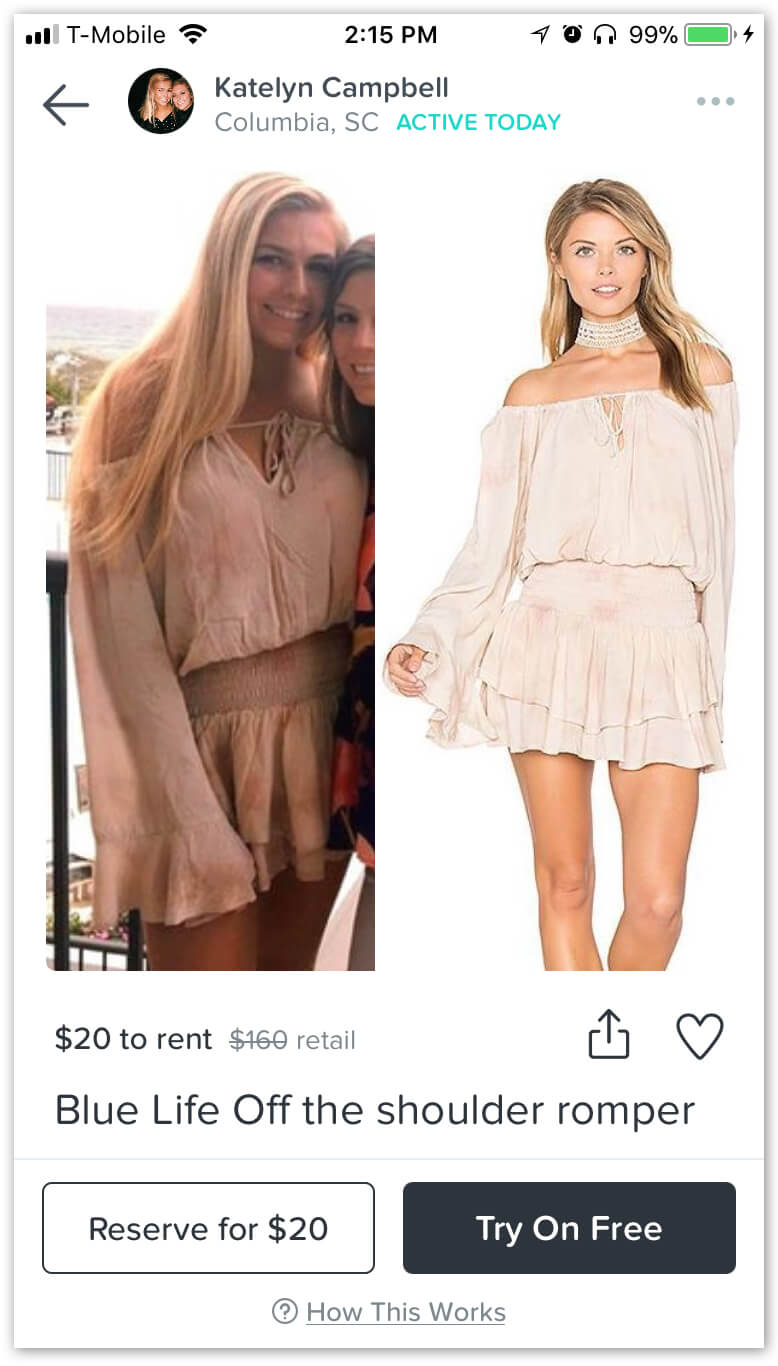View the owner's photo of the romper
Screen dimensions: 778x1366
210,570
